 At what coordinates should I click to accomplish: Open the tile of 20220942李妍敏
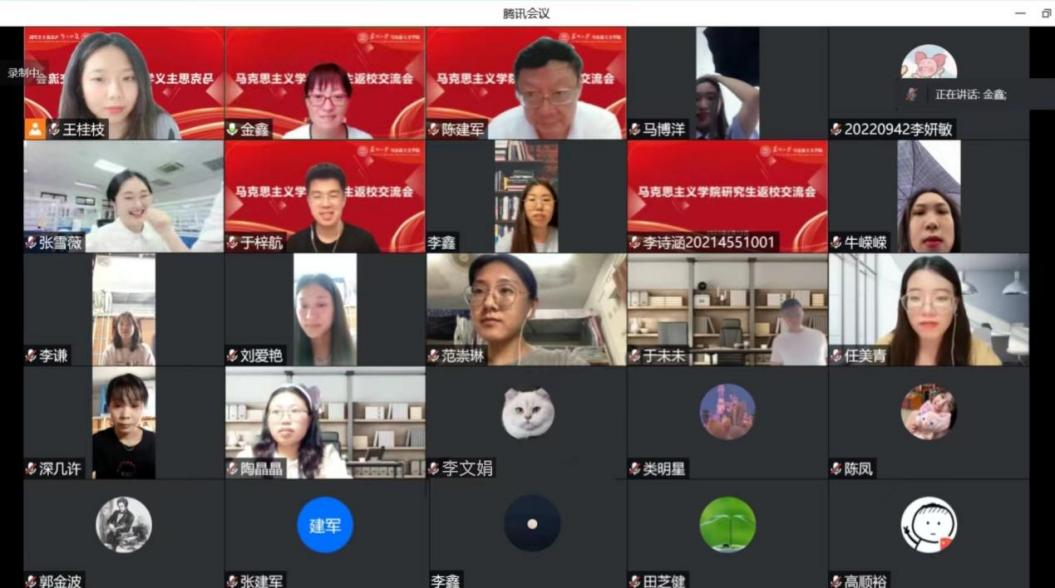coord(928,83)
